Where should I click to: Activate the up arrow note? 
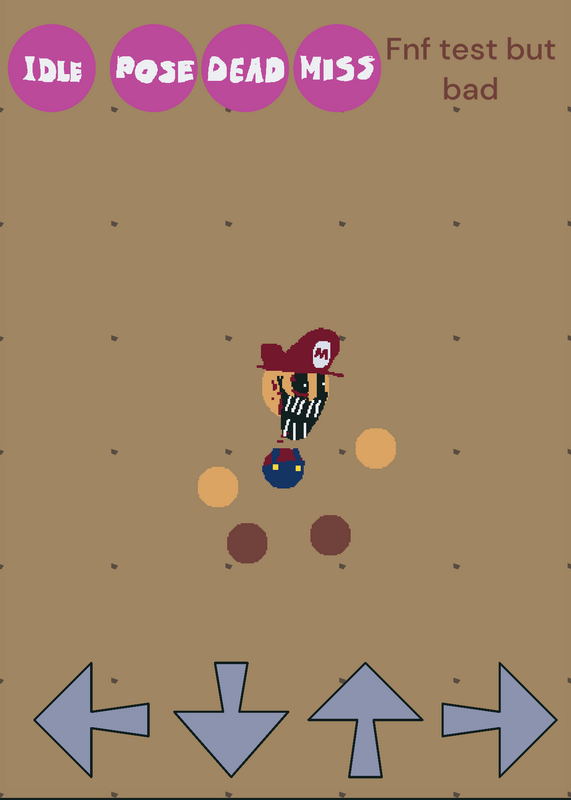(365, 720)
